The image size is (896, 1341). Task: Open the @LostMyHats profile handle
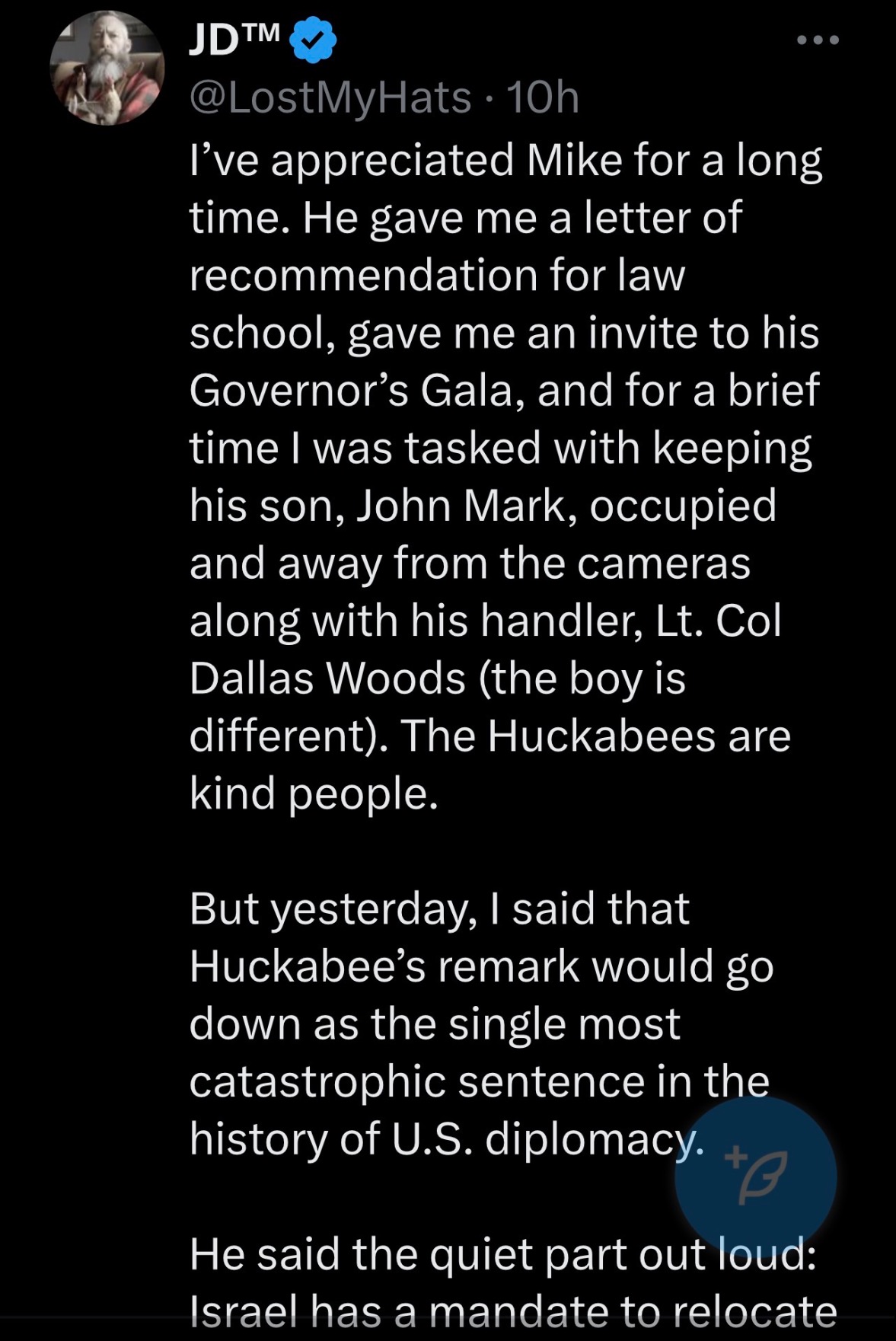click(330, 98)
